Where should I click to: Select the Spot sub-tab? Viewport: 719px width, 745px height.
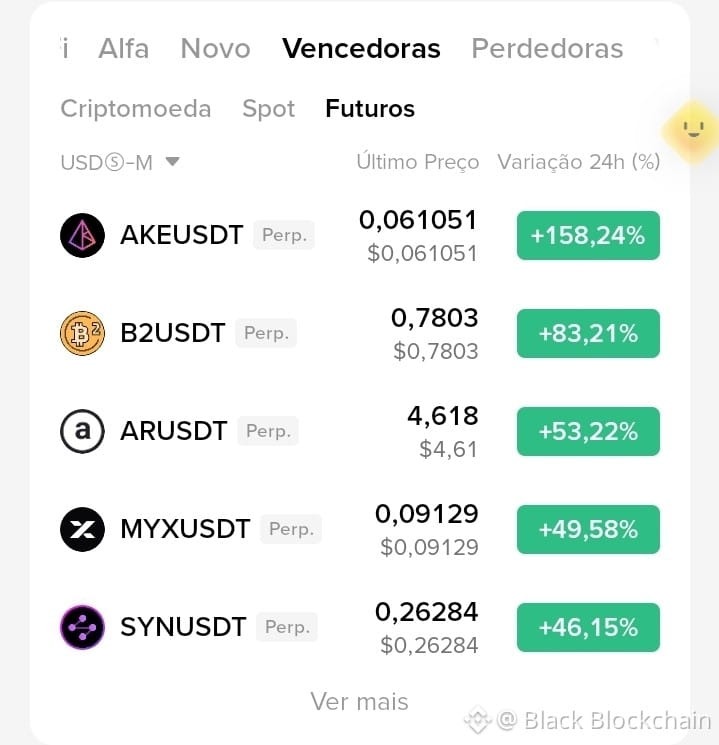(268, 109)
